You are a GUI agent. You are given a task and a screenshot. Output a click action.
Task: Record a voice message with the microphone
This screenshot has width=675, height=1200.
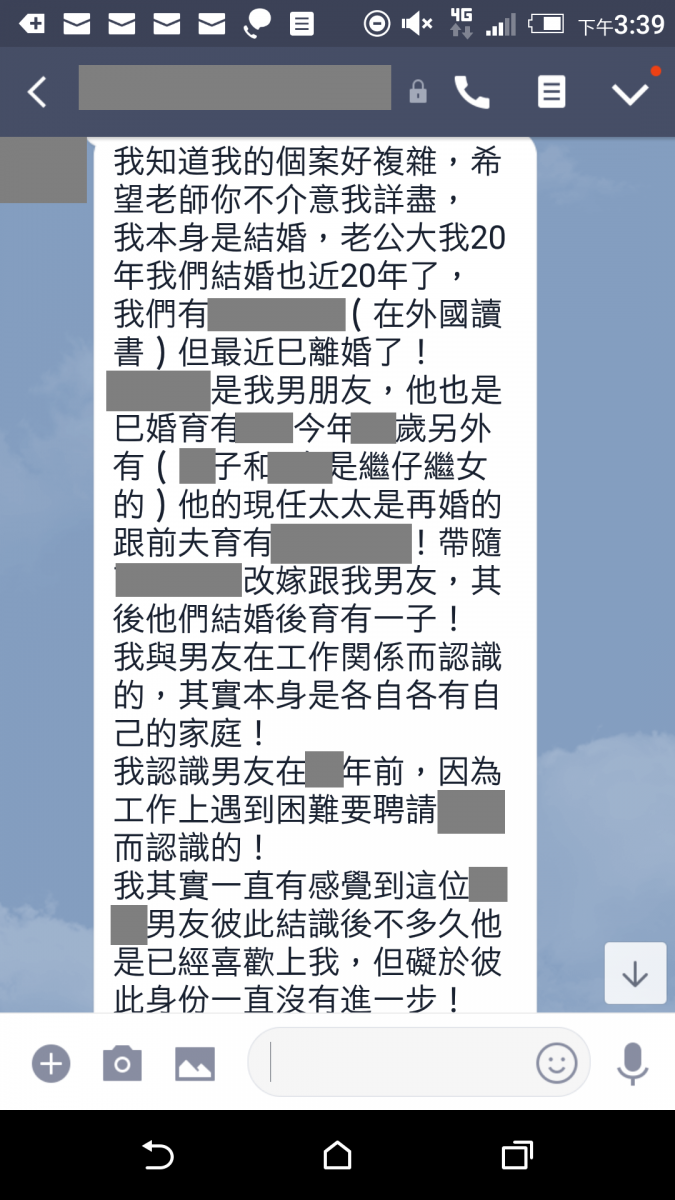click(632, 1063)
